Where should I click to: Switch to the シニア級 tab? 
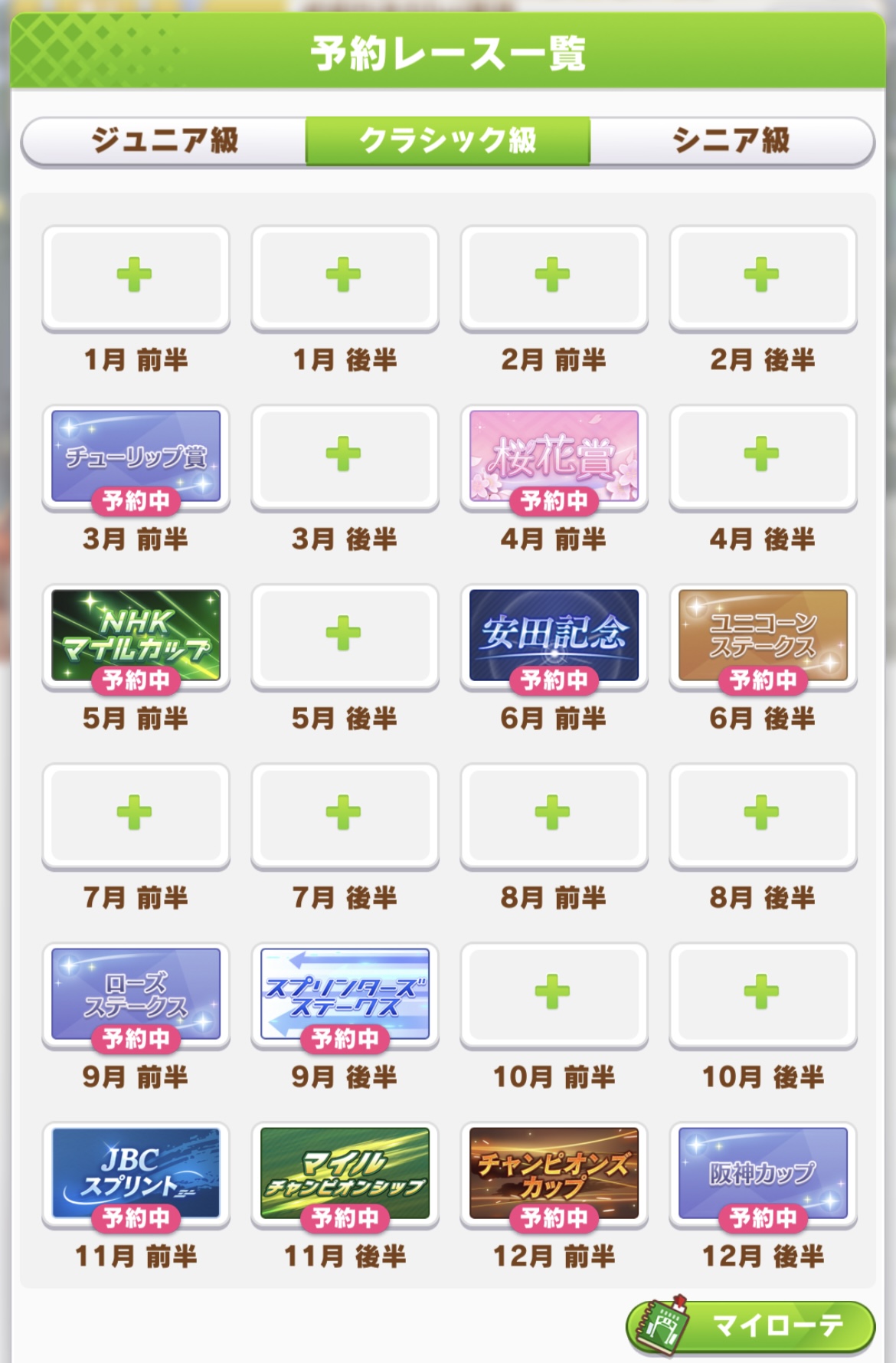[x=731, y=141]
